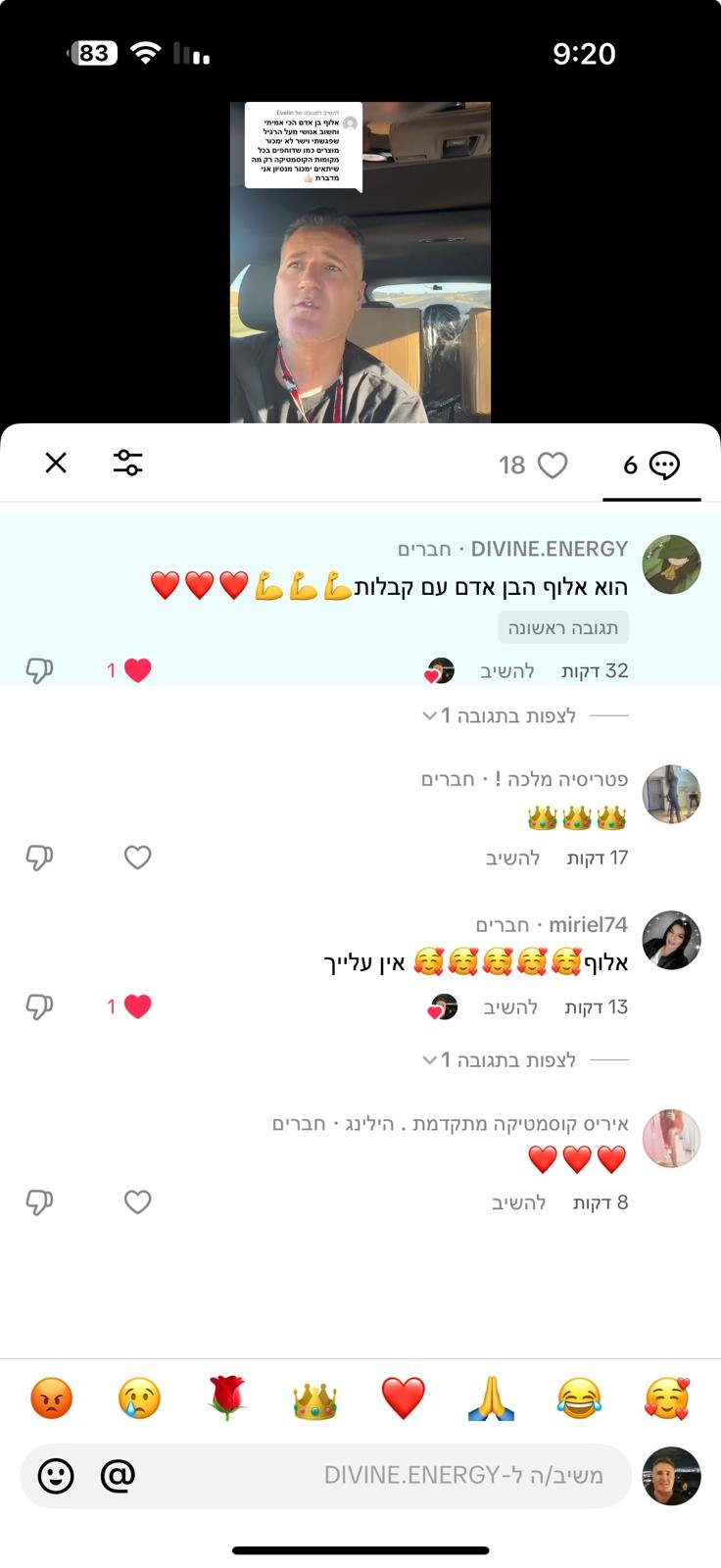Dislike miriel74's comment
721x1568 pixels.
tap(39, 1007)
